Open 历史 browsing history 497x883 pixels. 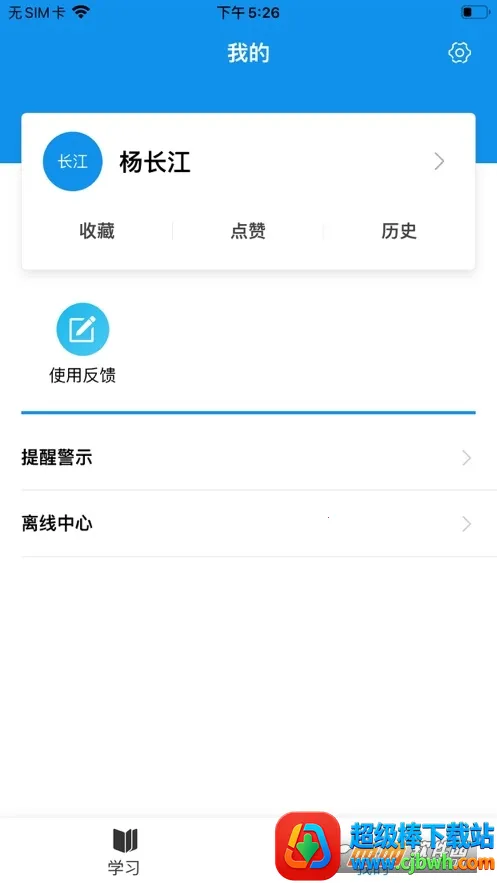tap(399, 231)
